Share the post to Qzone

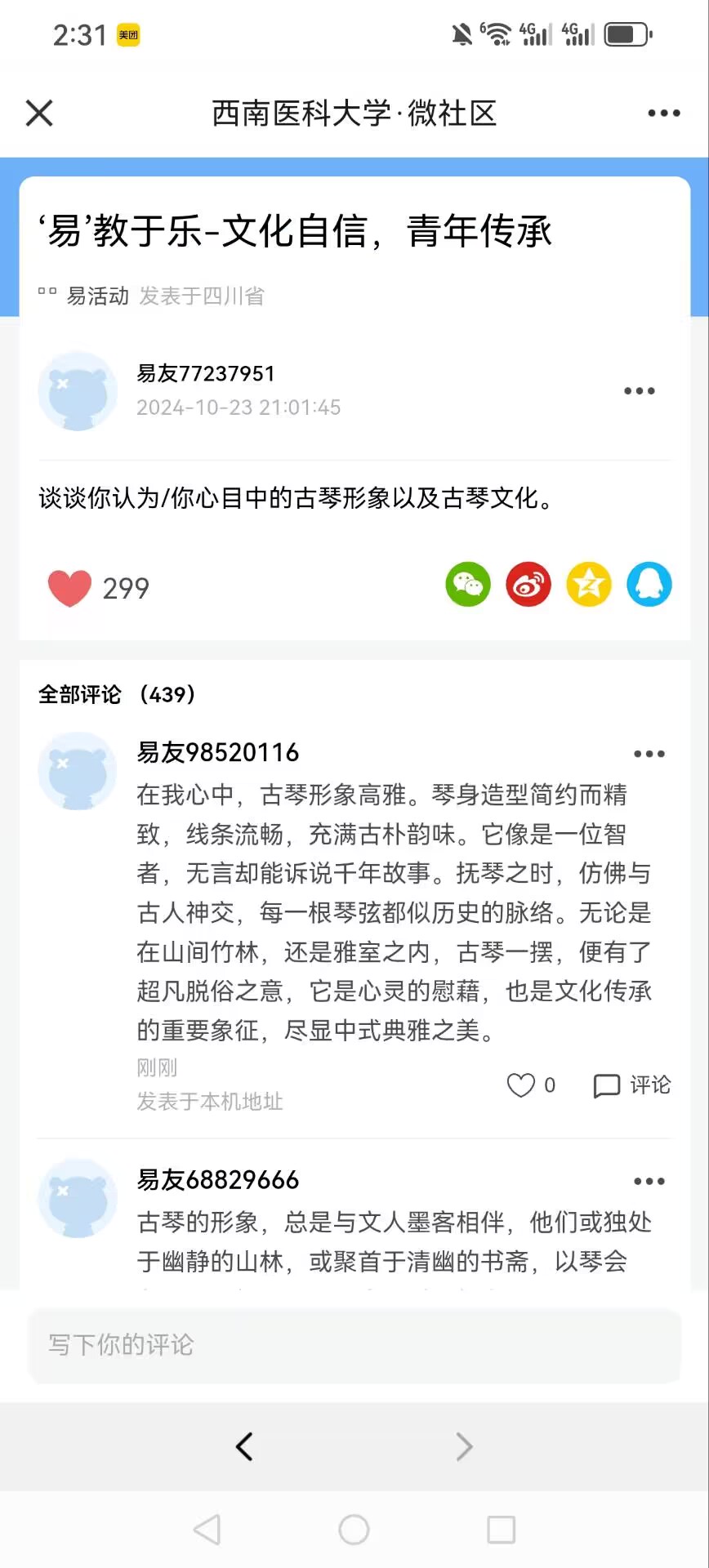pyautogui.click(x=589, y=585)
